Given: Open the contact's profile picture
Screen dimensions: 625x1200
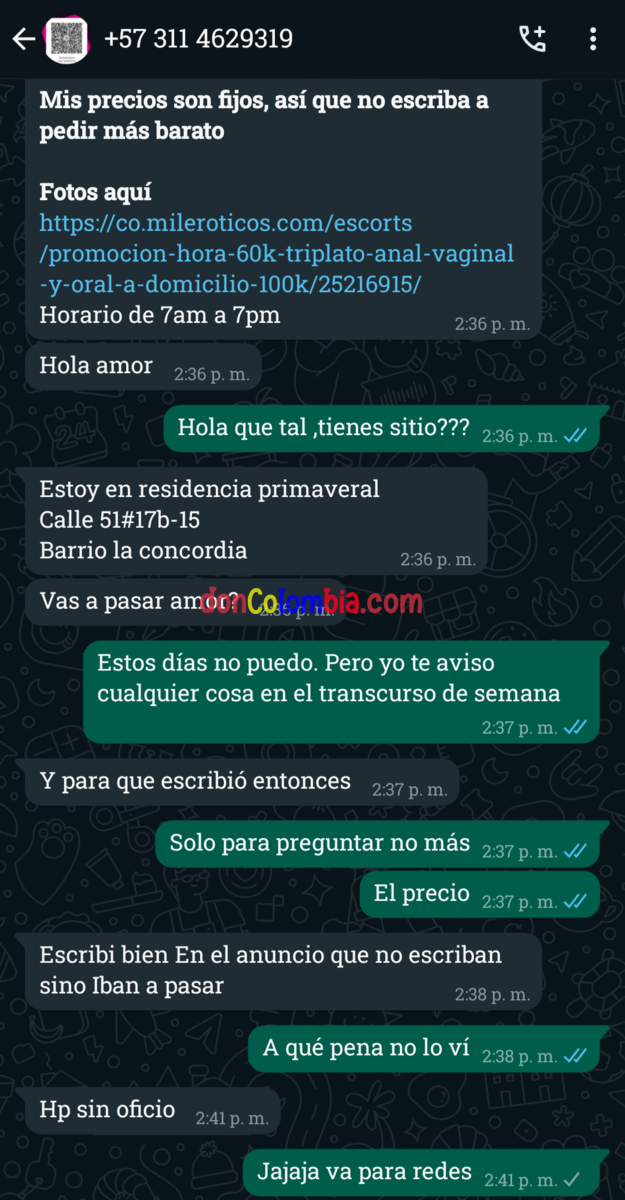Looking at the screenshot, I should pos(68,39).
